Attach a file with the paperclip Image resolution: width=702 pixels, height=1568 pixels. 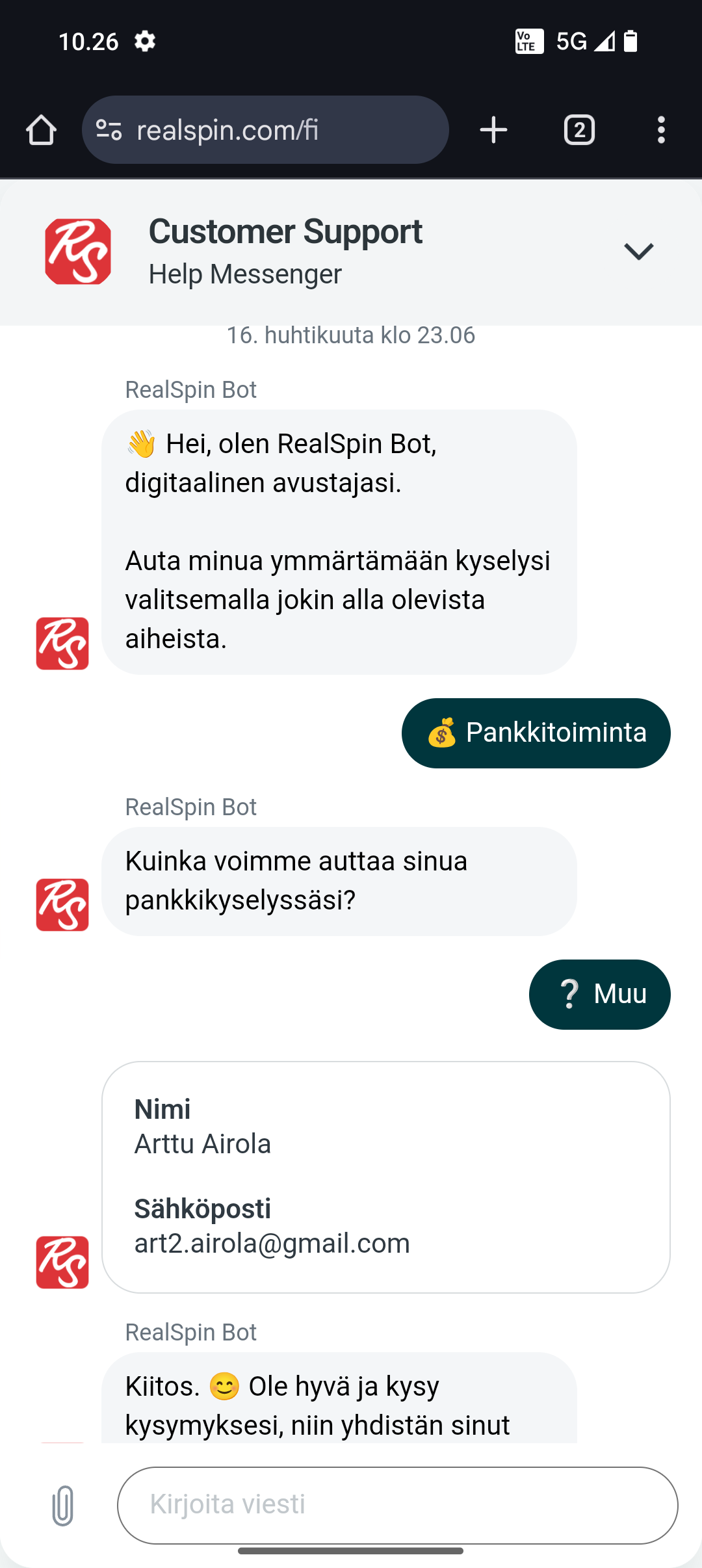(63, 1505)
